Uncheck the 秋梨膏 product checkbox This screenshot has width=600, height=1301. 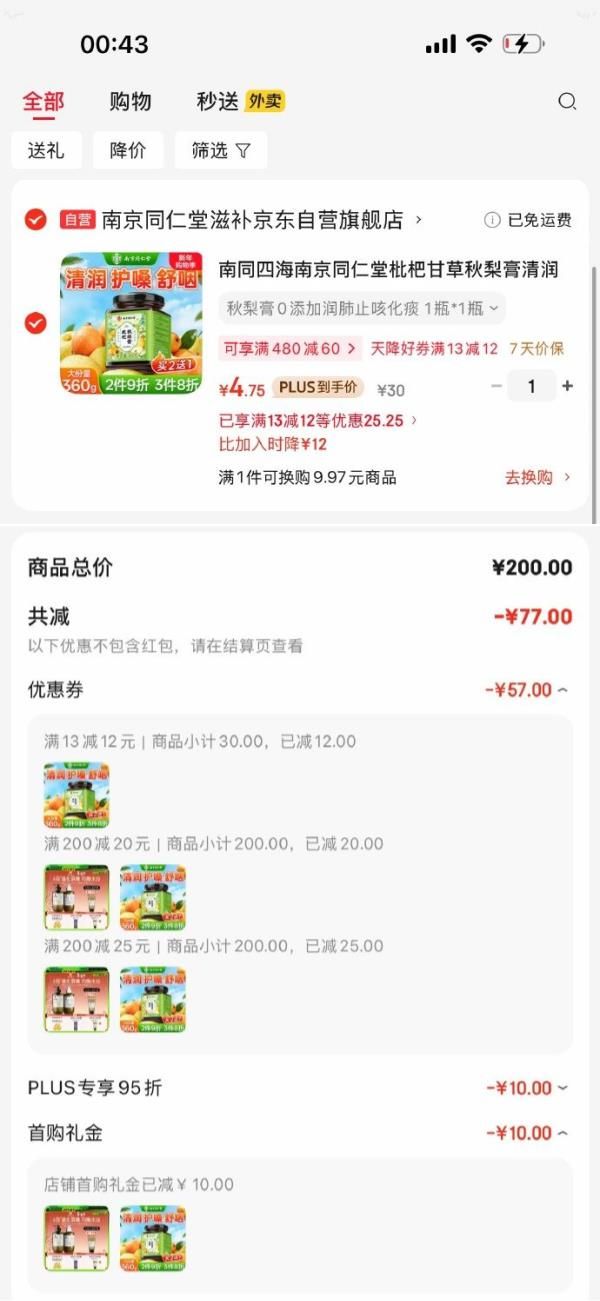pyautogui.click(x=36, y=323)
